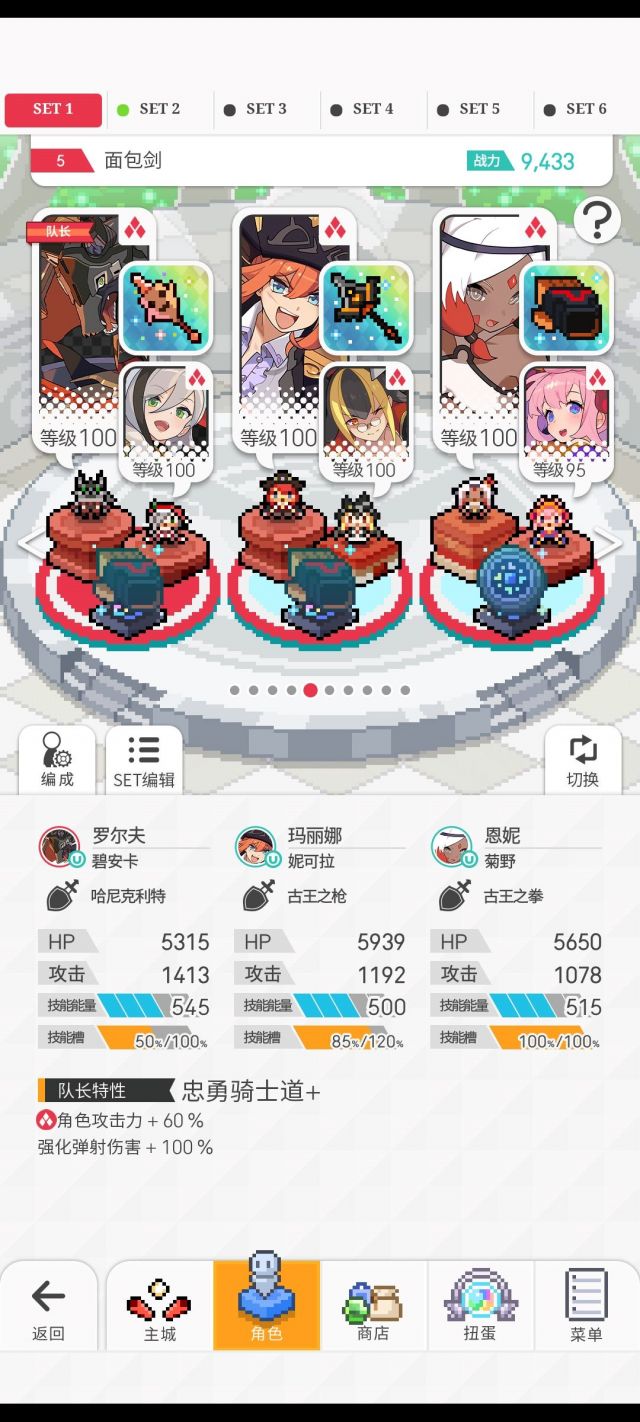
Task: Show the next party with right arrow
Action: pyautogui.click(x=609, y=544)
